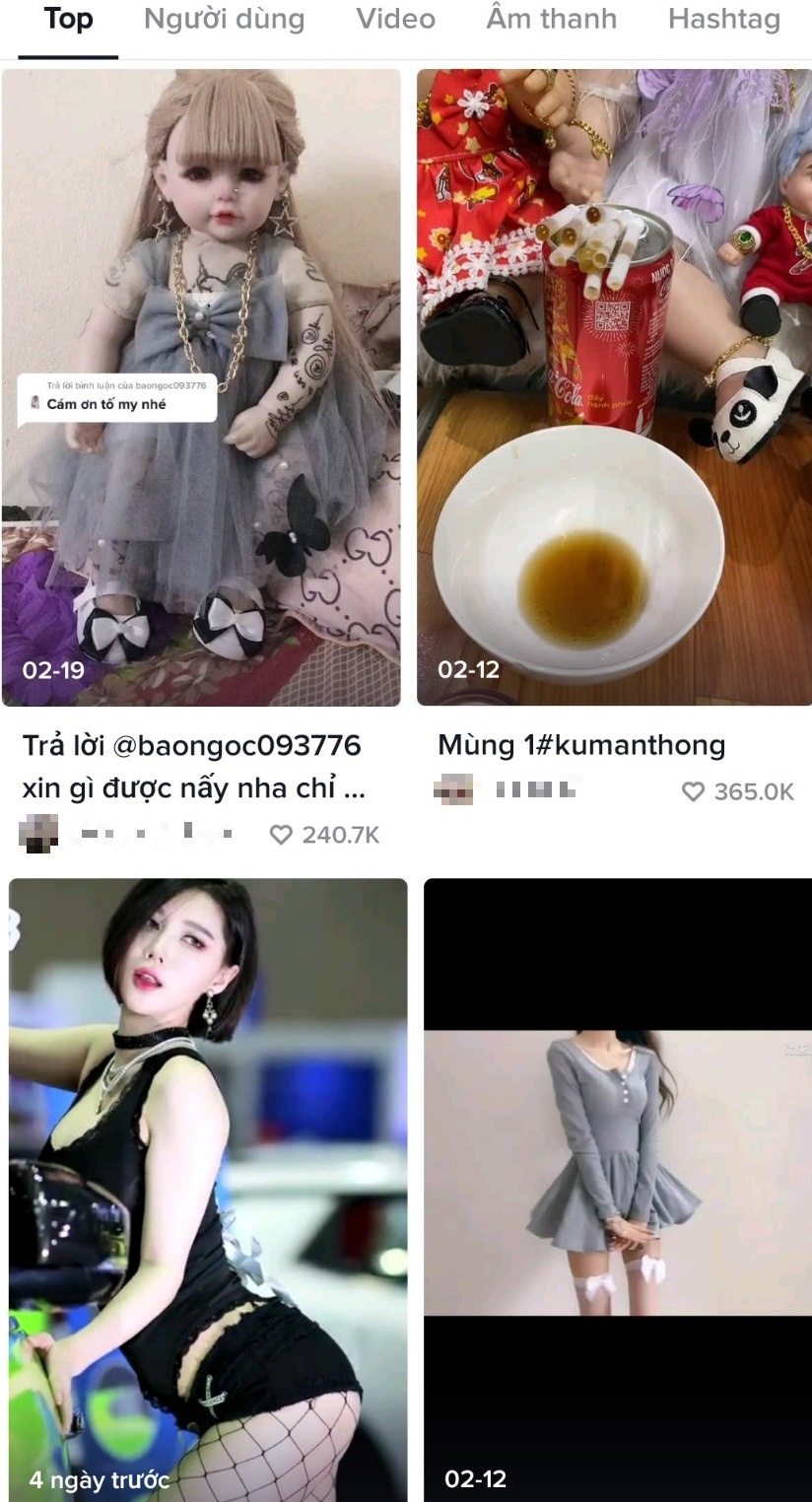Reselect the Top tab
Screen dimensions: 812x1502
(68, 20)
